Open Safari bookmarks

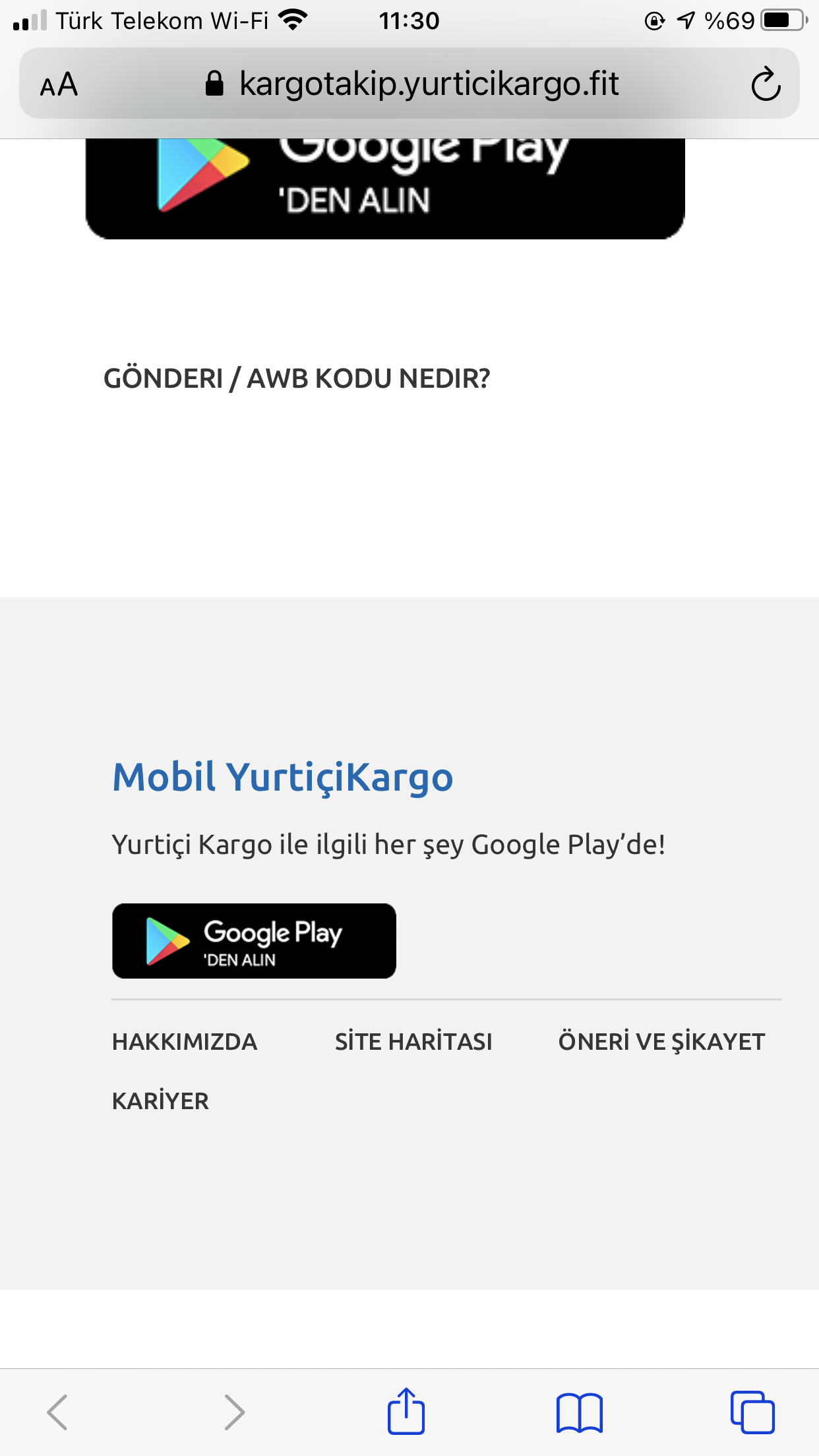pos(579,1412)
